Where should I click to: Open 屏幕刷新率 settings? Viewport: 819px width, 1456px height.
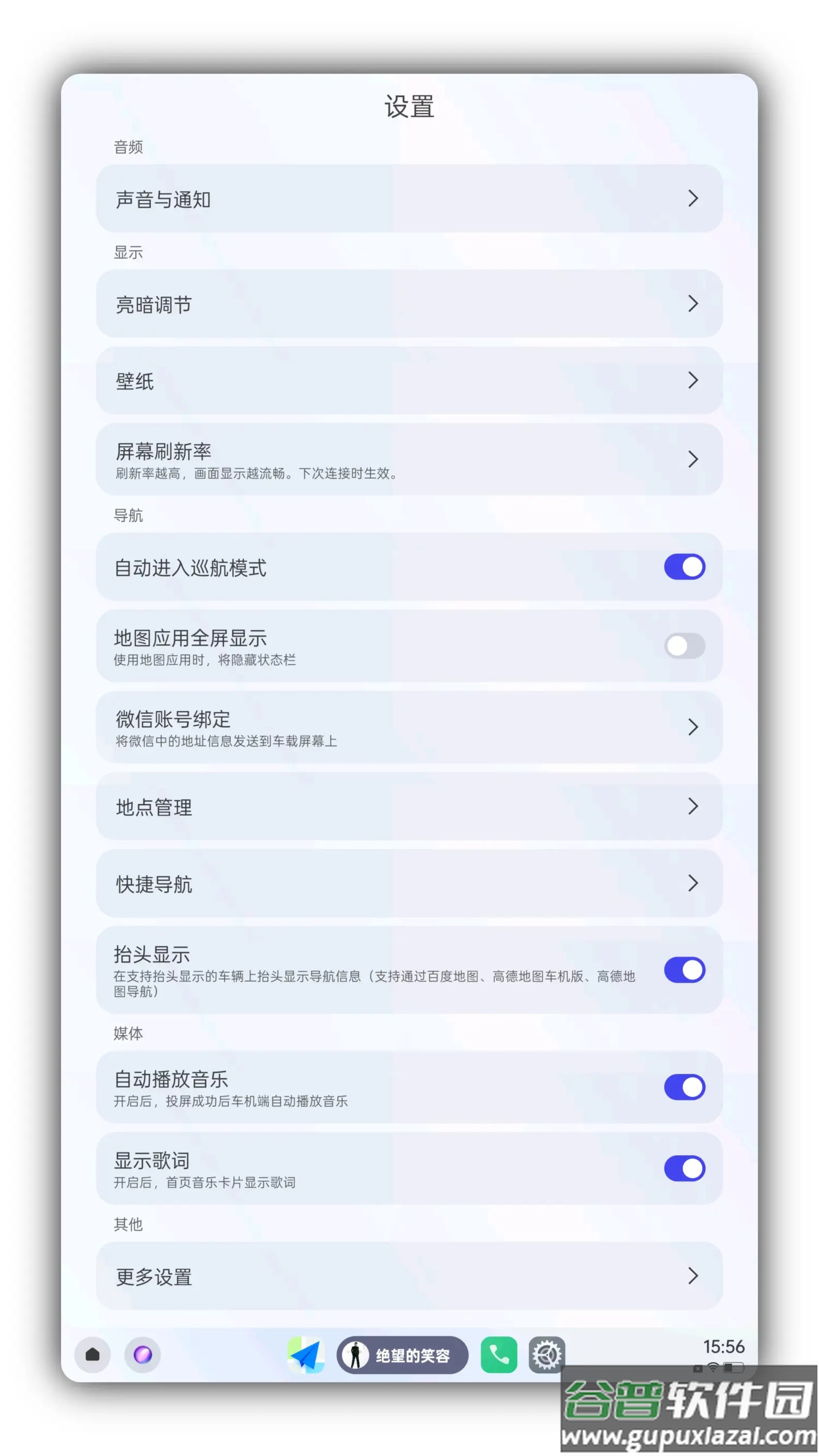(409, 459)
